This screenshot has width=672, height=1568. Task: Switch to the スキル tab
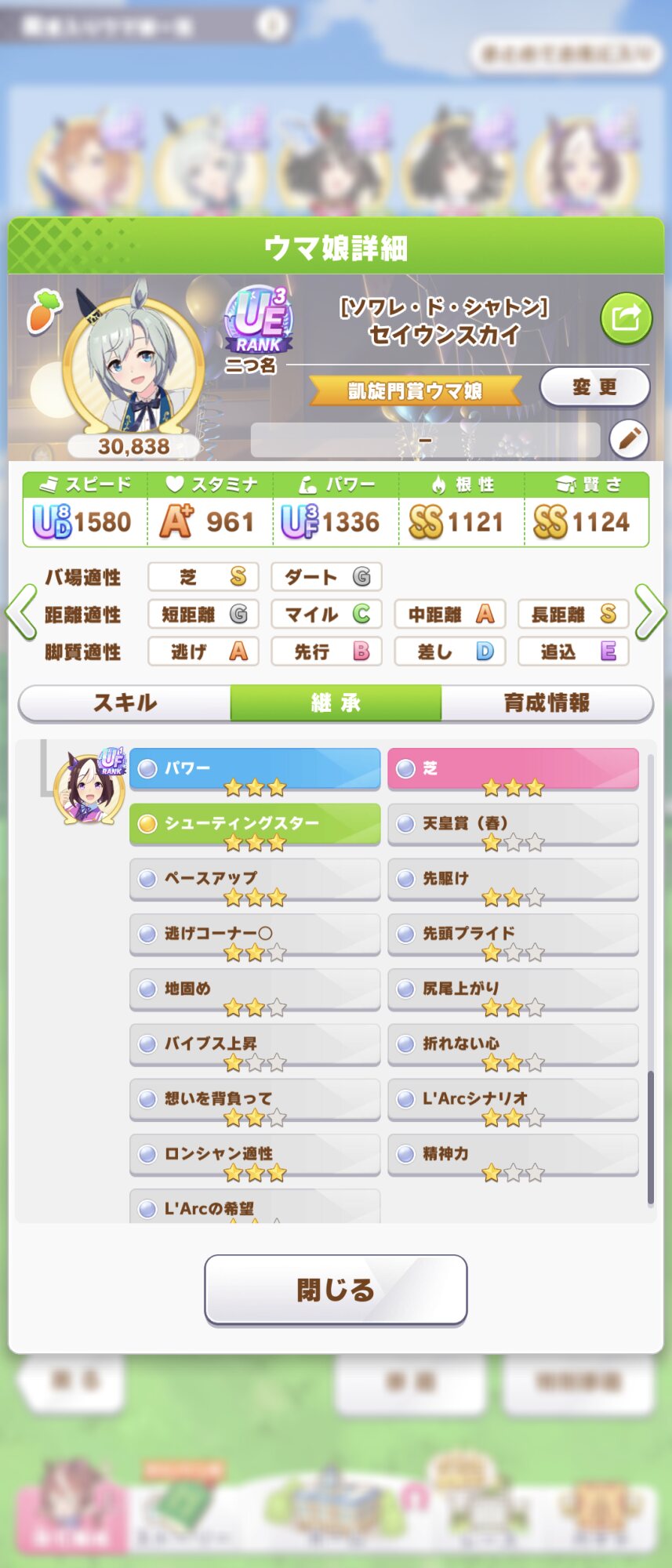(x=125, y=702)
